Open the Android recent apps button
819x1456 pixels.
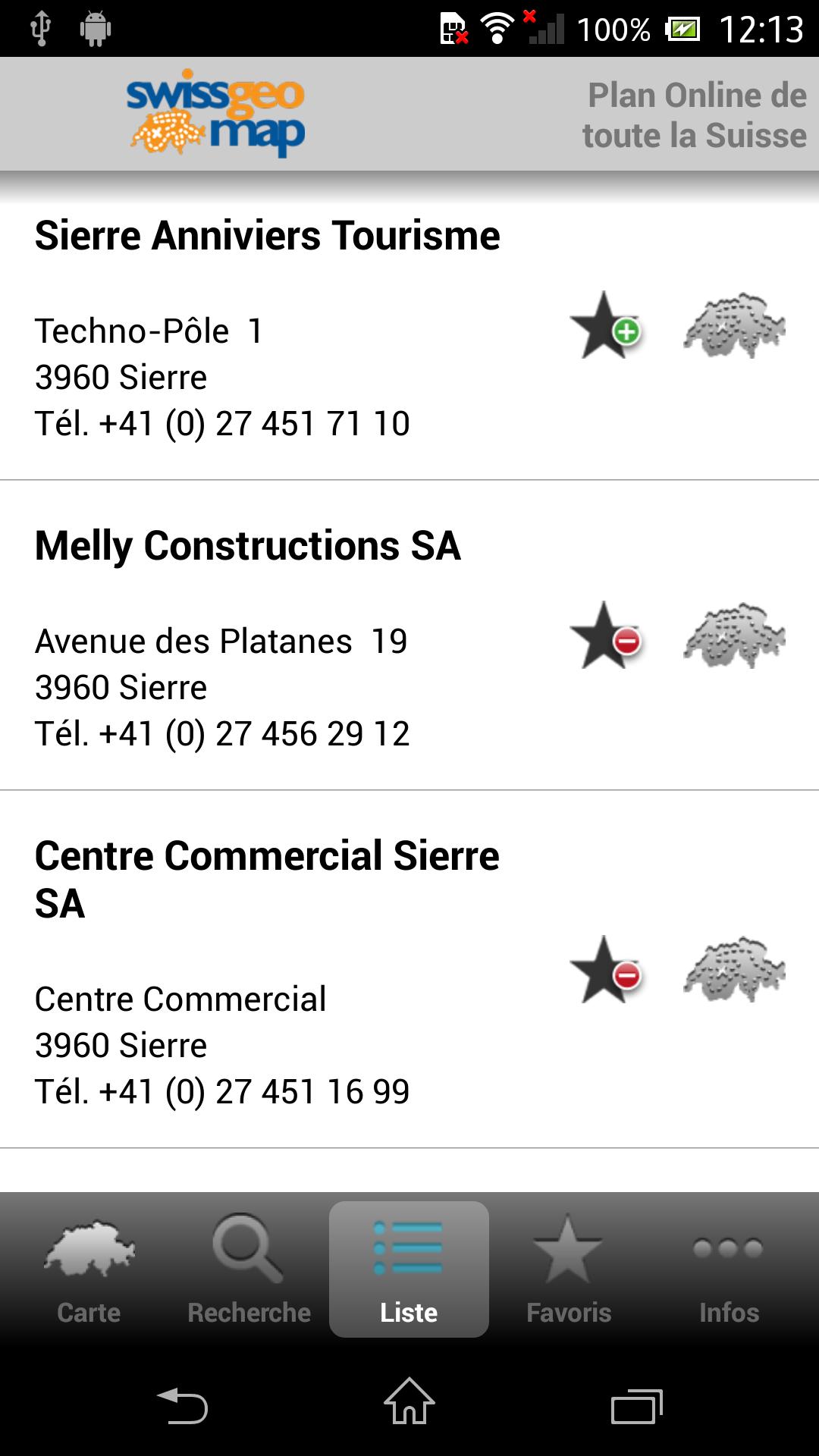[634, 1404]
